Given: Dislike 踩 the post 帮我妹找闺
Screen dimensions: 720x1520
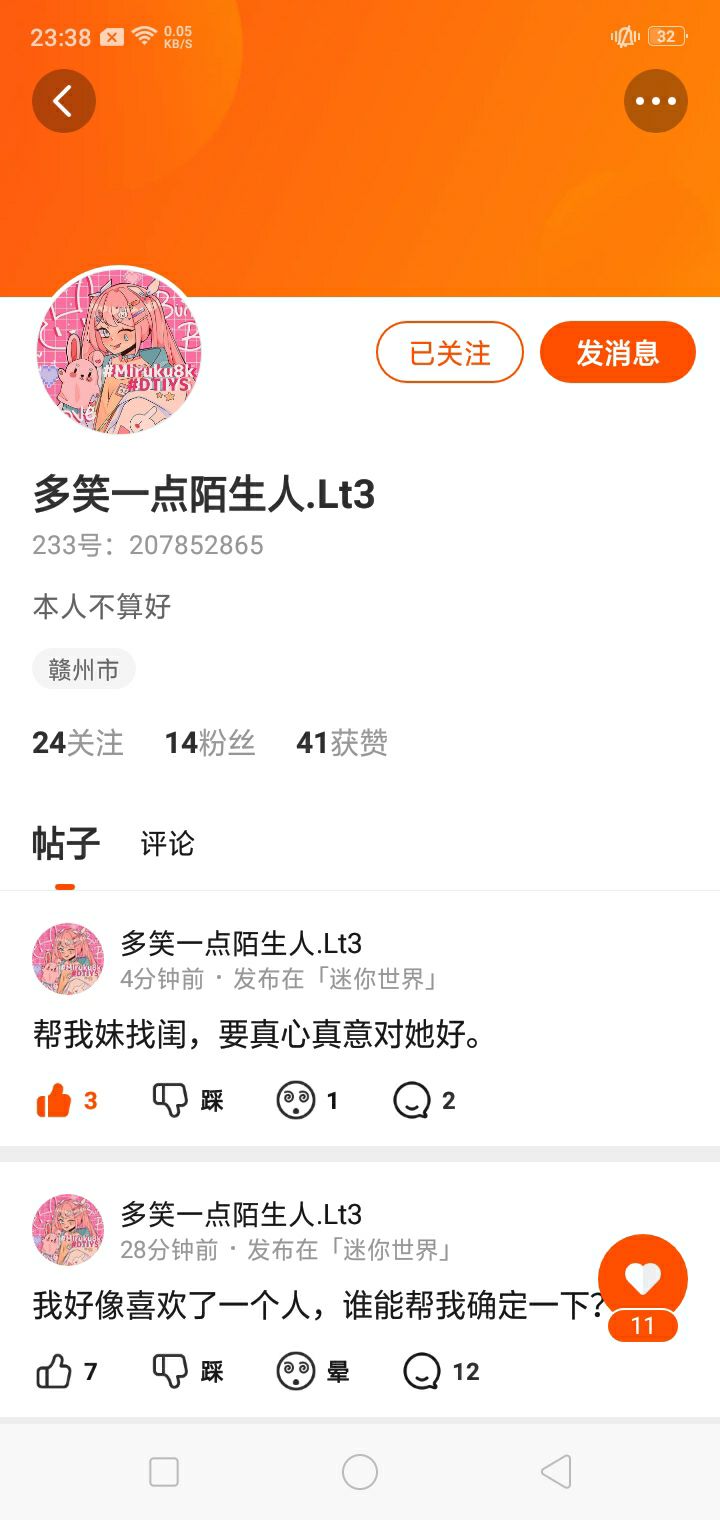Looking at the screenshot, I should click(188, 1101).
